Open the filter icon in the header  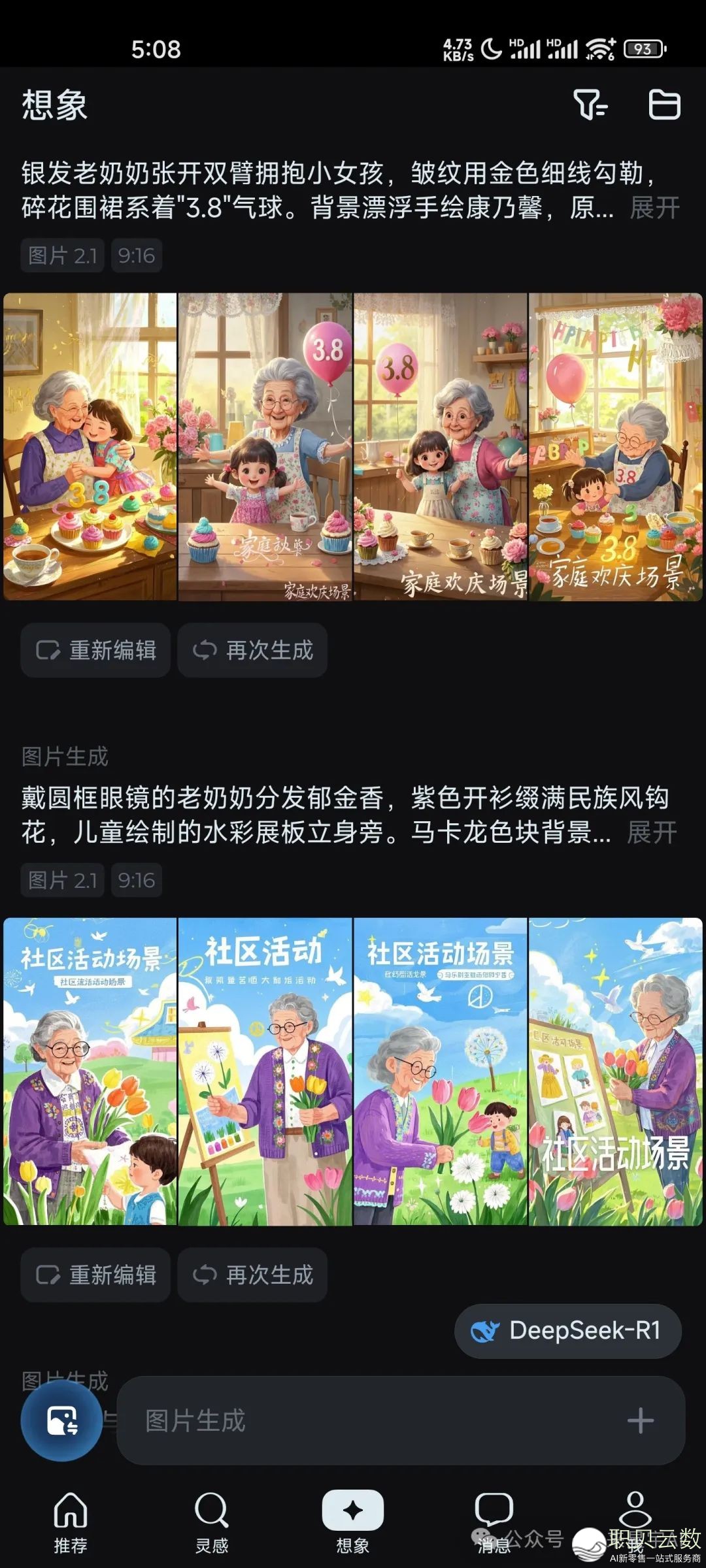point(590,105)
